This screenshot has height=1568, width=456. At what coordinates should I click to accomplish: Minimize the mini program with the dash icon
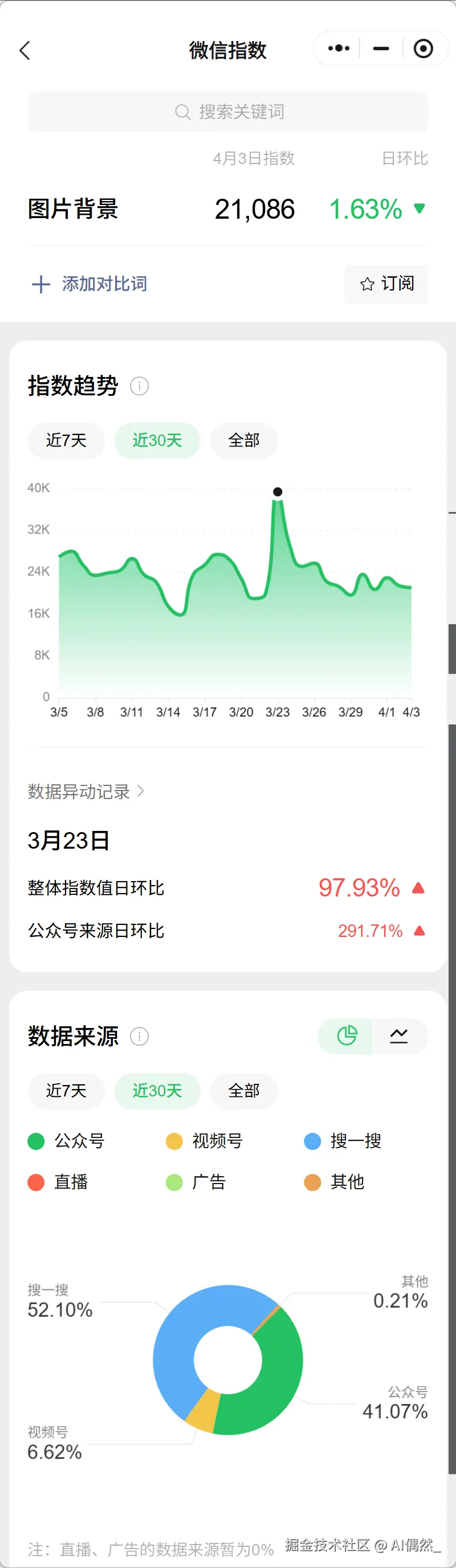pos(381,48)
